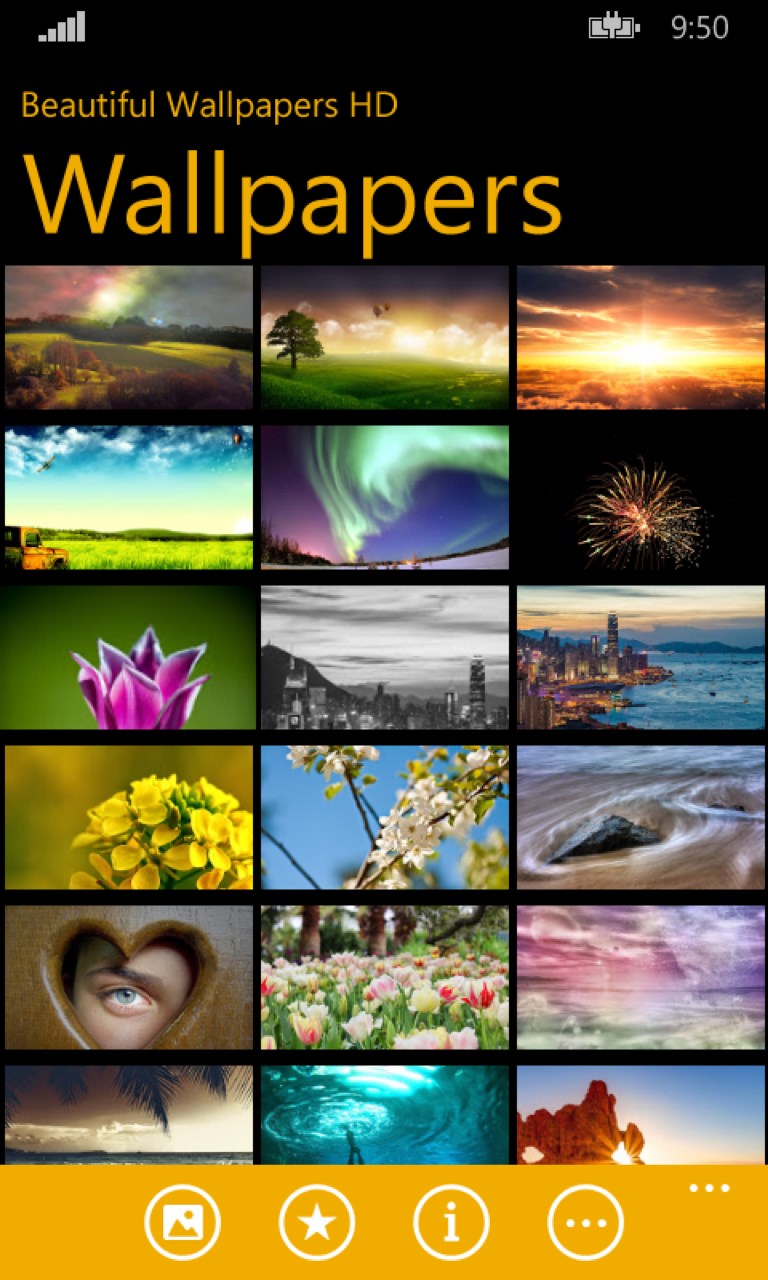The image size is (768, 1280).
Task: Open the tulip field garden wallpaper
Action: [x=384, y=977]
